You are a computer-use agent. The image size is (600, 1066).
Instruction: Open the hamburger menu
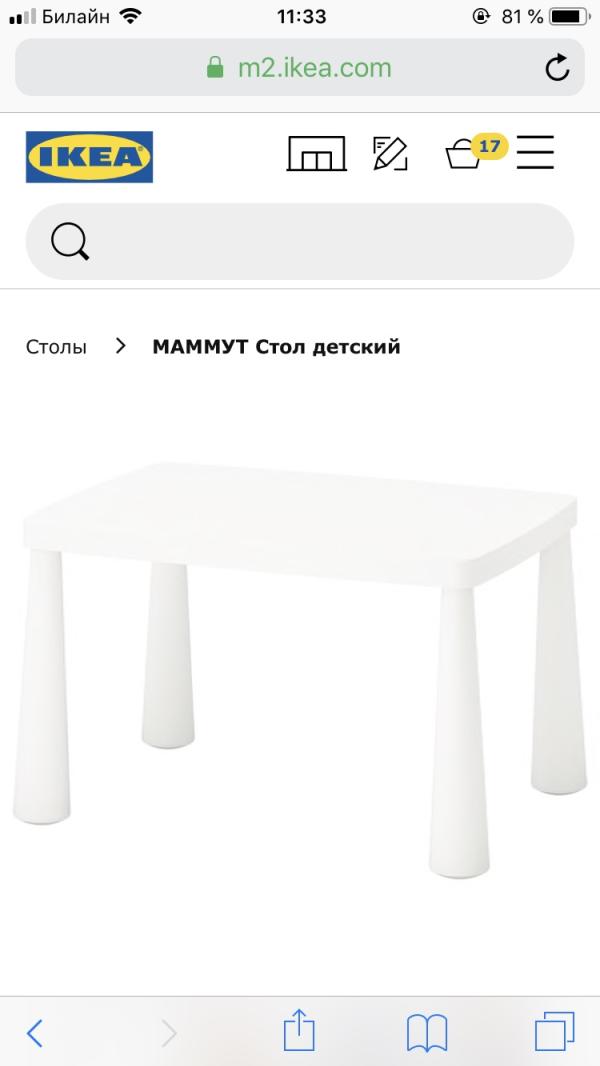pyautogui.click(x=535, y=153)
